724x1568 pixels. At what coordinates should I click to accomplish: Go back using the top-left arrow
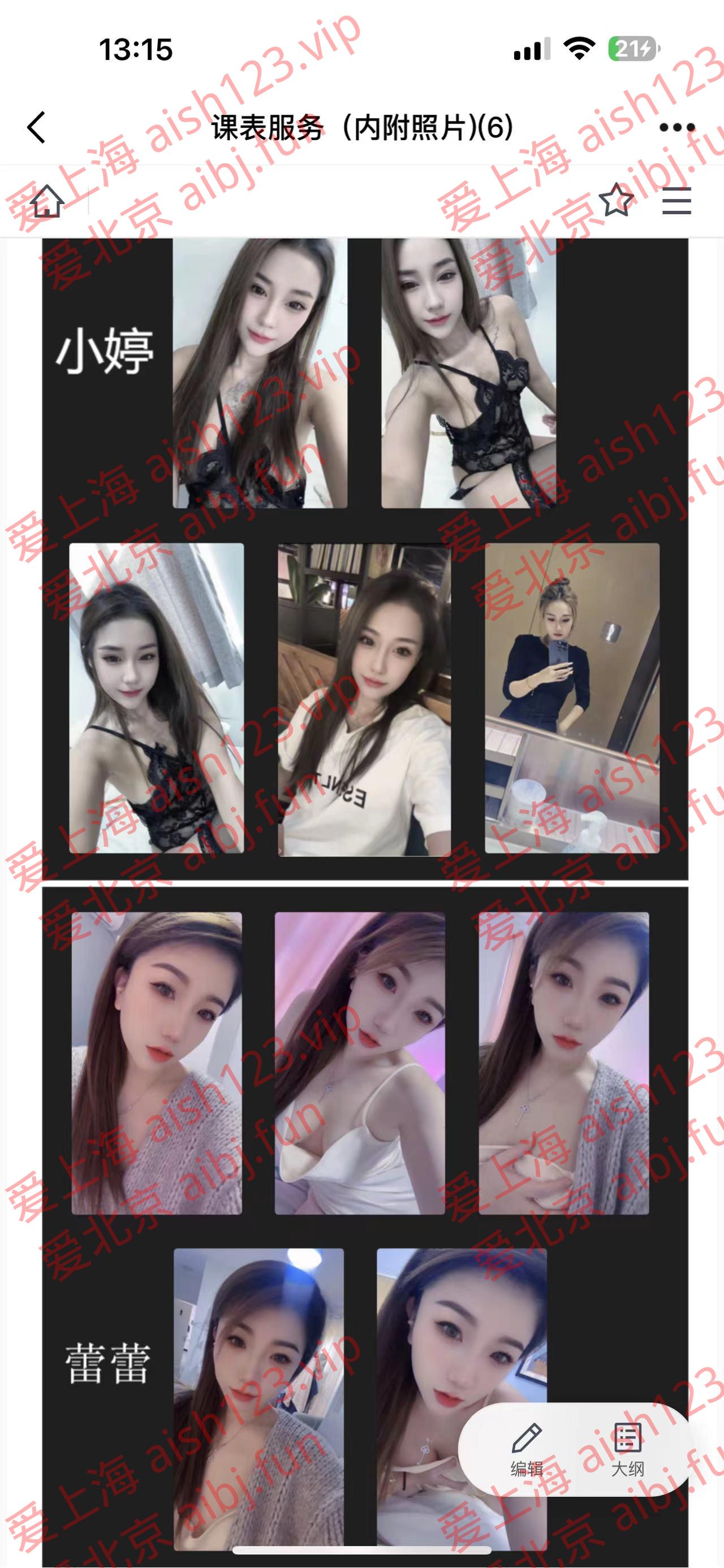(x=37, y=128)
